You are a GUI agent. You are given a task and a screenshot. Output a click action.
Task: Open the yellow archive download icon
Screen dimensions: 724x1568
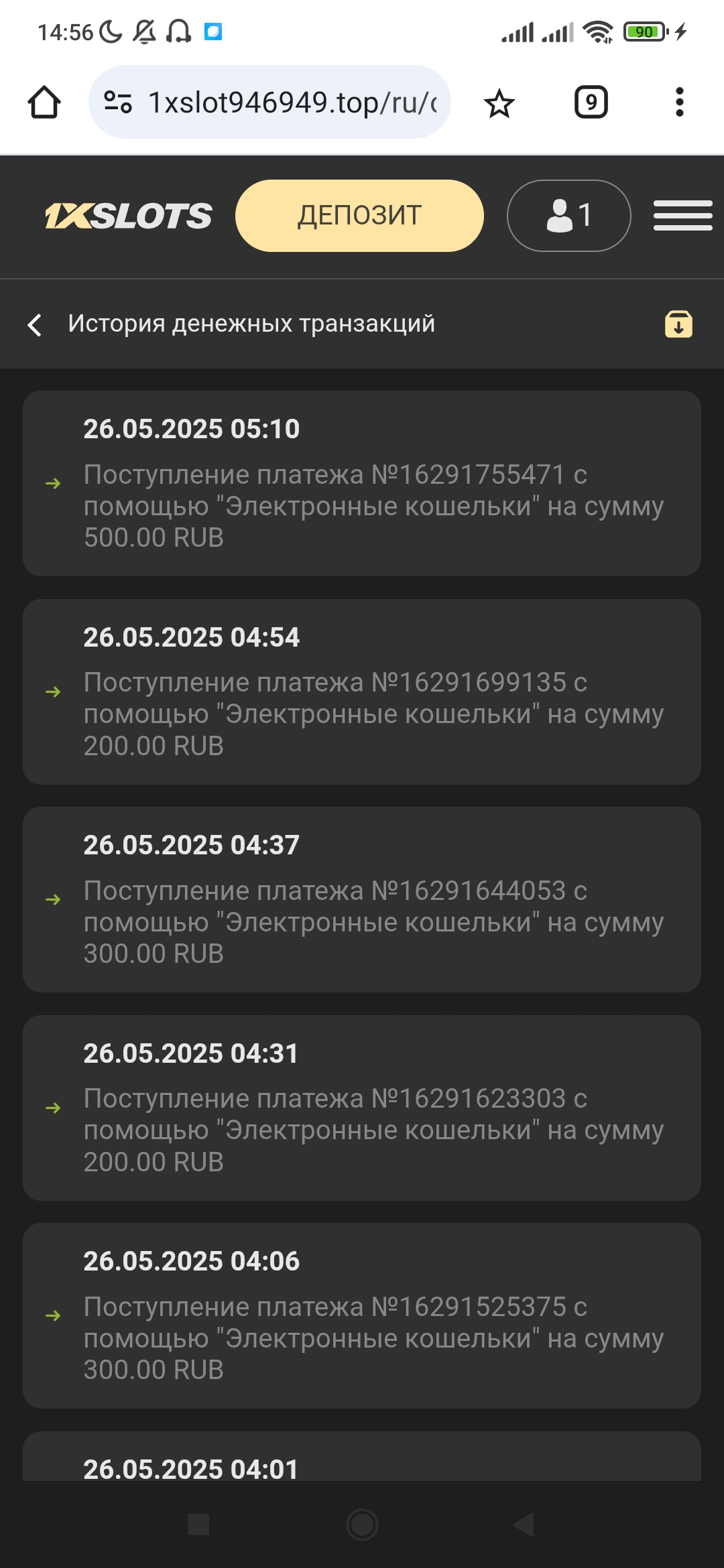pyautogui.click(x=678, y=324)
